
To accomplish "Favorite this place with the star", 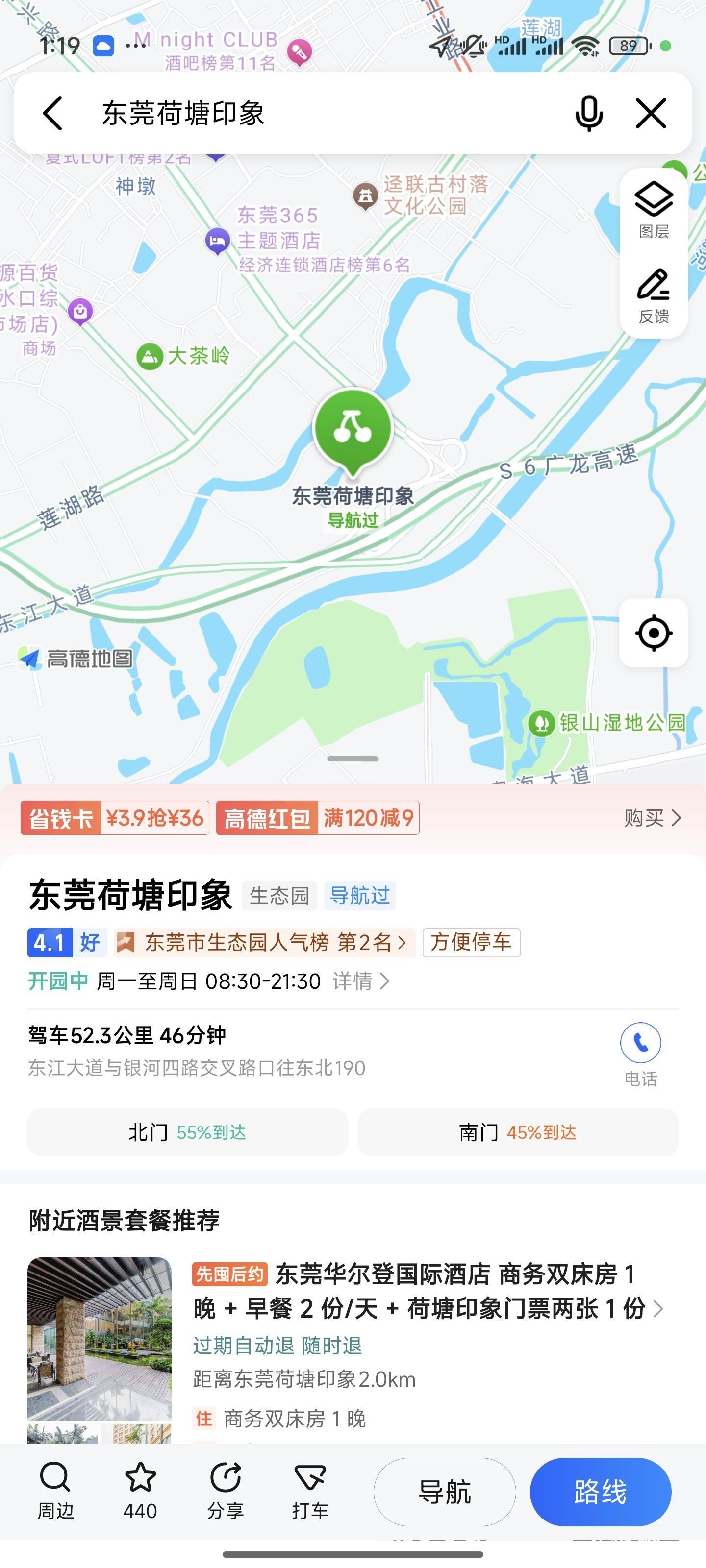I will (140, 1491).
